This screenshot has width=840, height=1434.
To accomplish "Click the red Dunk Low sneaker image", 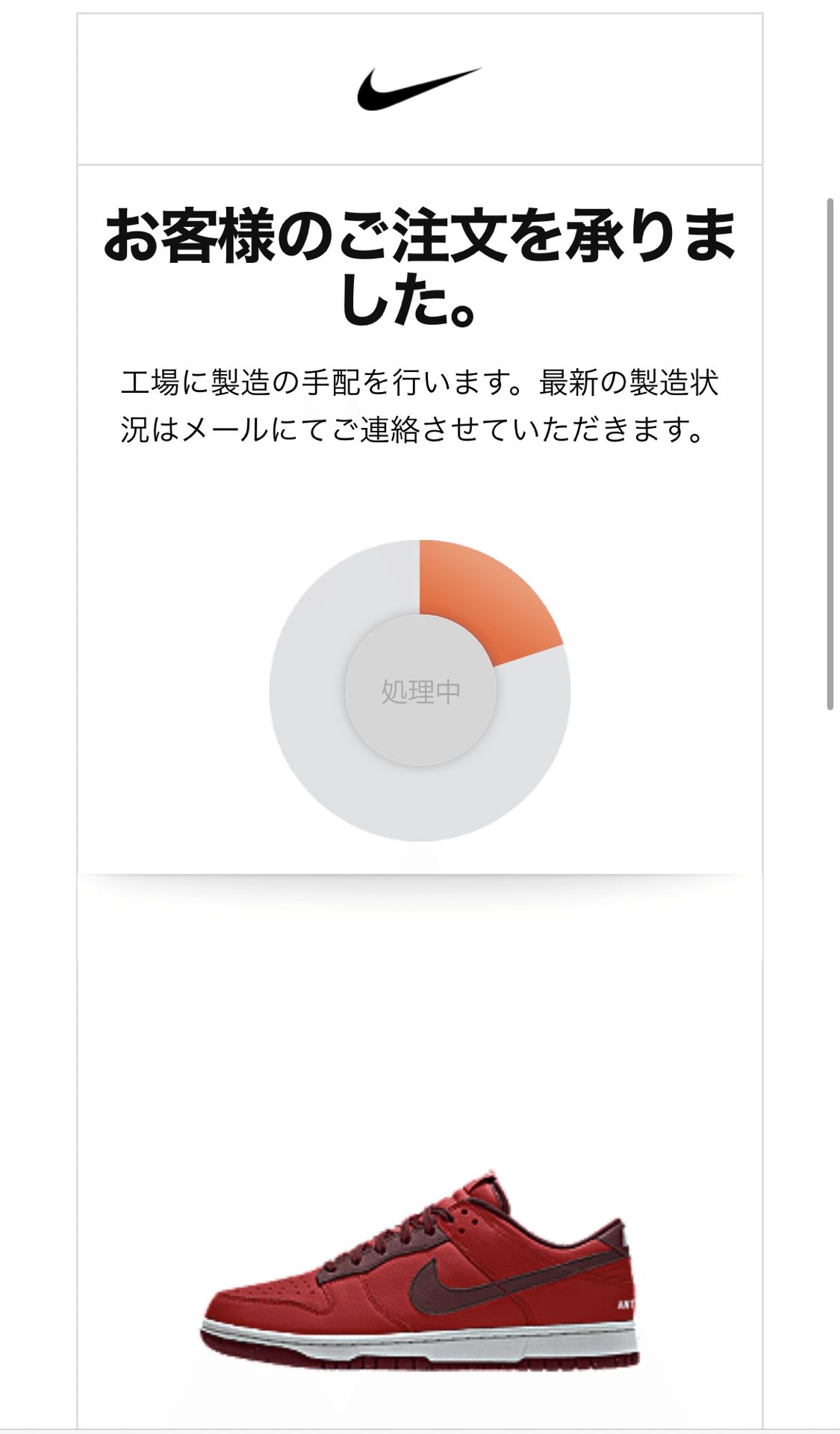I will [418, 1270].
